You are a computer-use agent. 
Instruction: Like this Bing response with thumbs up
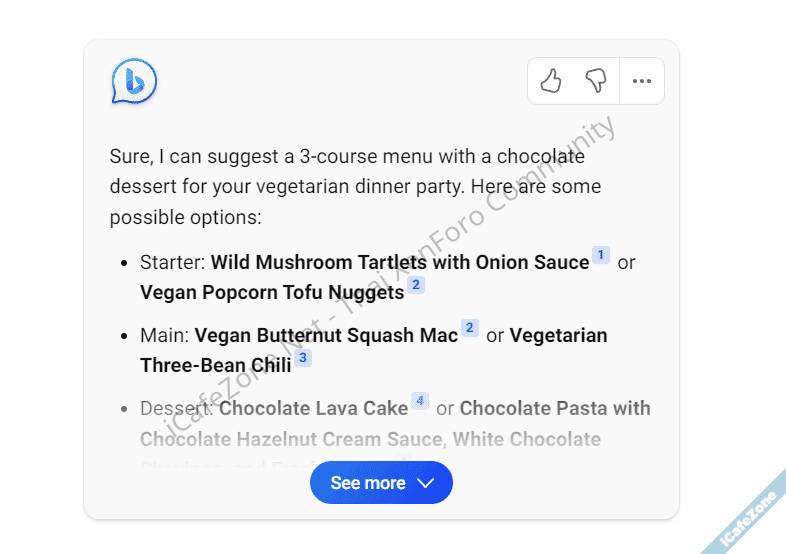[x=551, y=81]
